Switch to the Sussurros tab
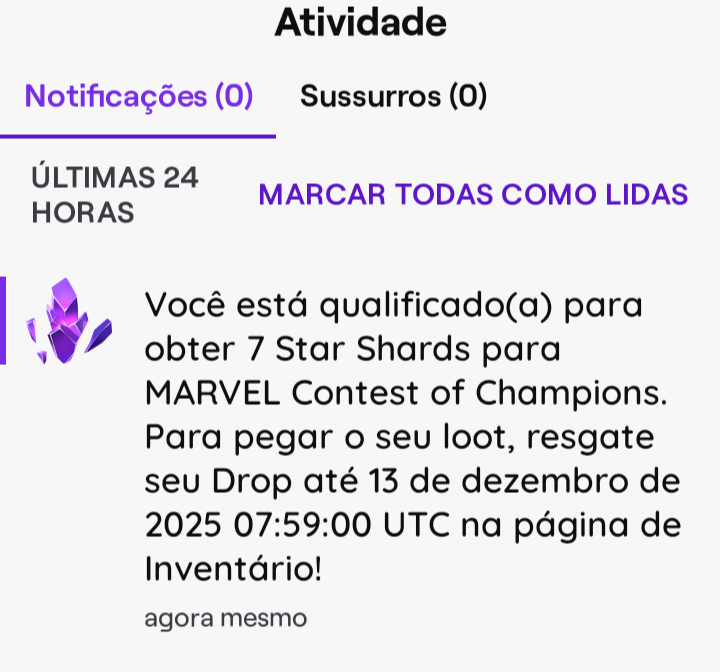720x672 pixels. pos(393,97)
